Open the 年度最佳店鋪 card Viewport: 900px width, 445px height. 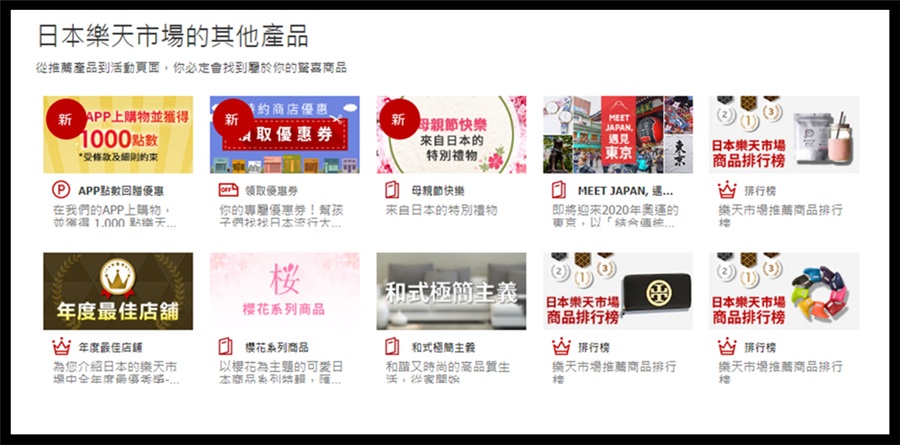click(118, 291)
